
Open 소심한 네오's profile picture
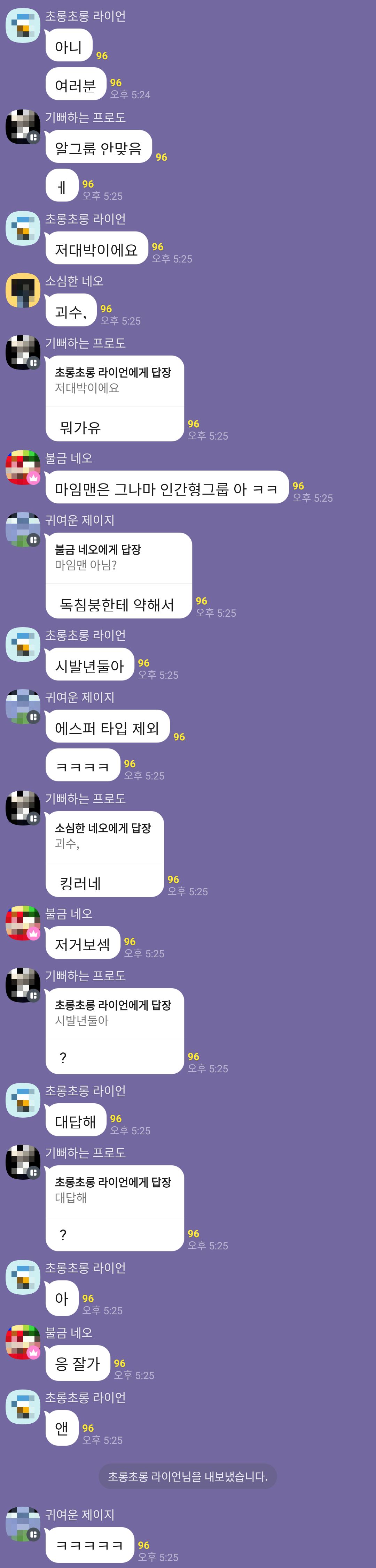point(23,290)
